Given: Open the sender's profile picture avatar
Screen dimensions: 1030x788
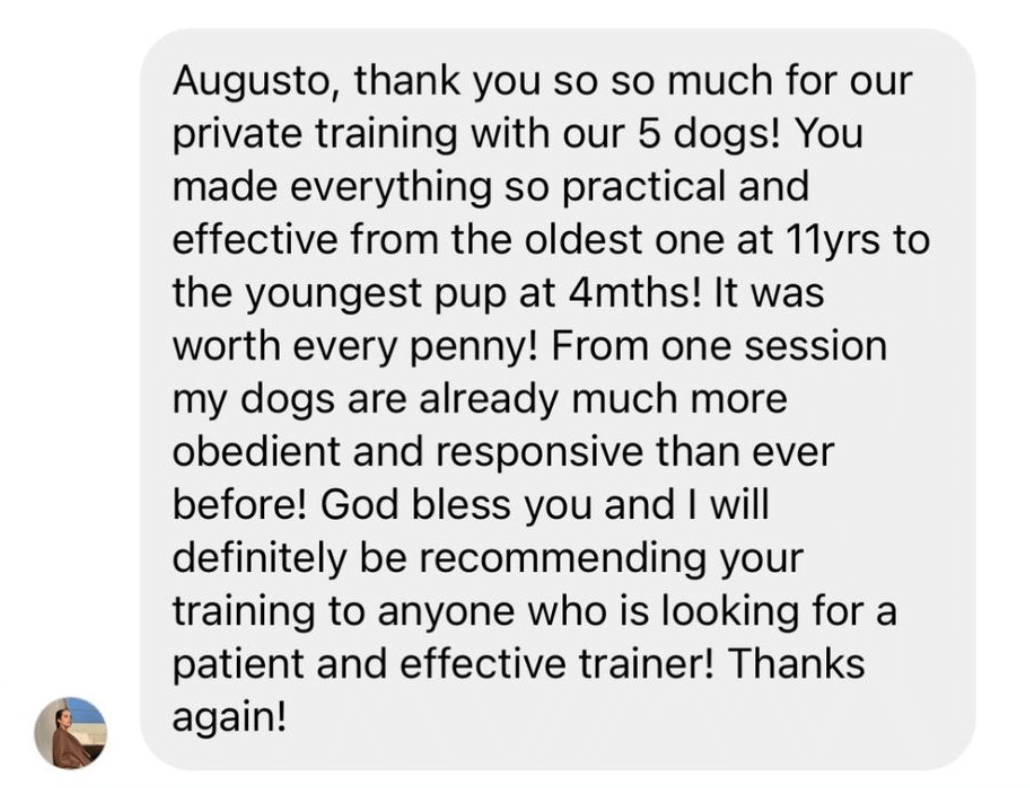Looking at the screenshot, I should 70,733.
